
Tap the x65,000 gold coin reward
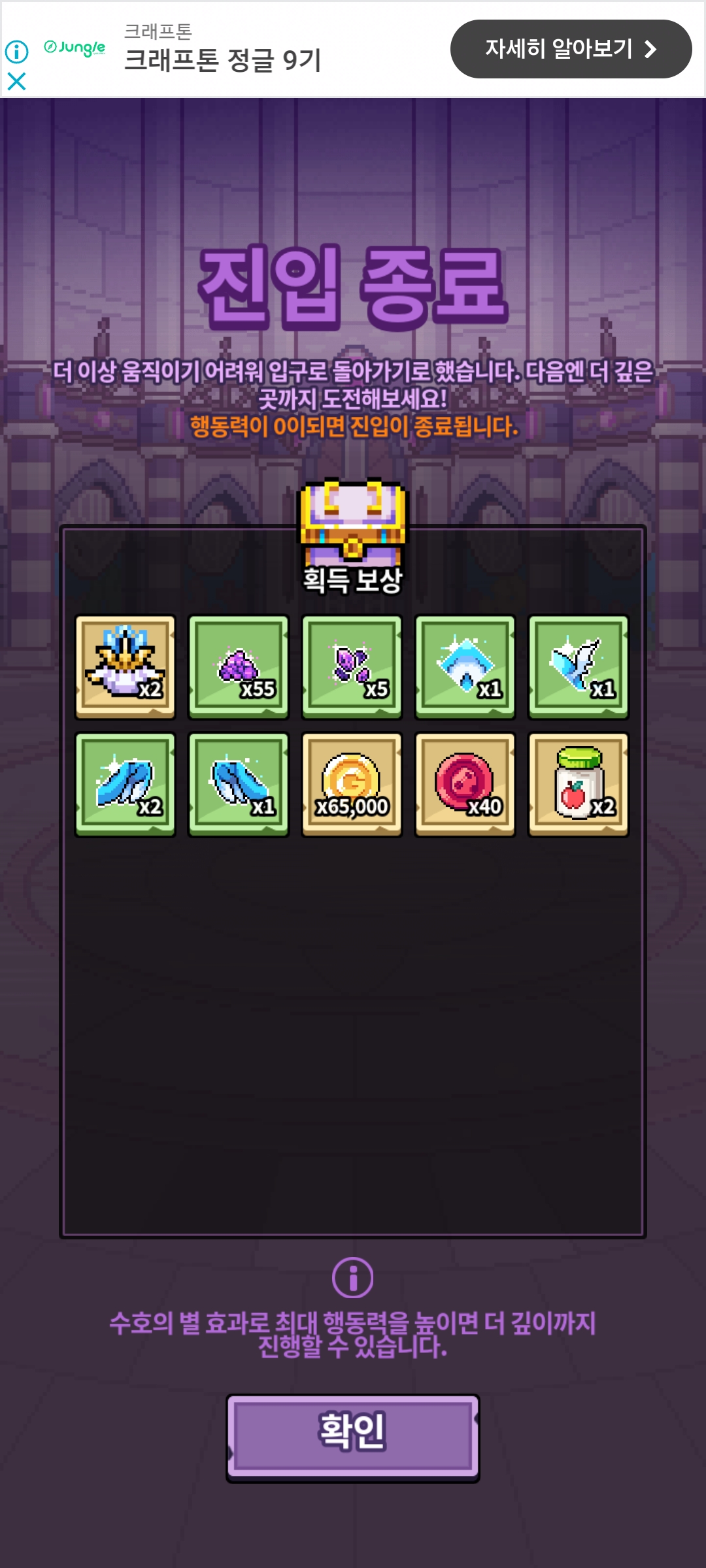(352, 785)
